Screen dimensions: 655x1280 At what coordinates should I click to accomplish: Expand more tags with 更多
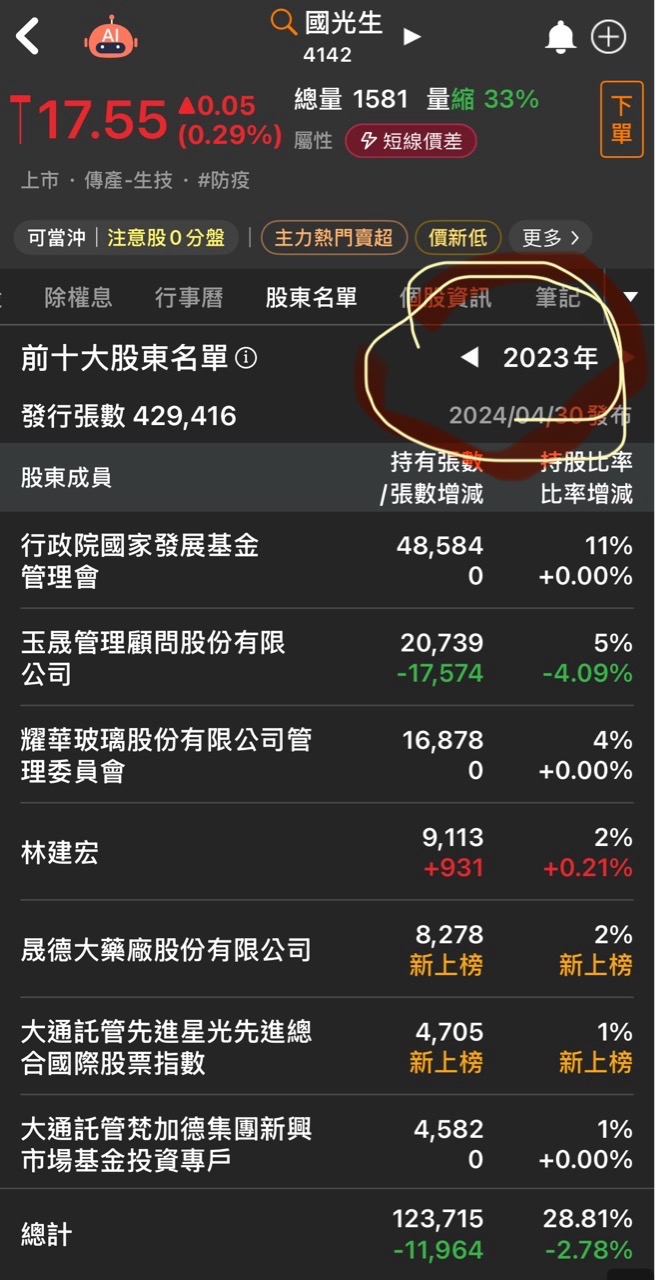[x=550, y=238]
